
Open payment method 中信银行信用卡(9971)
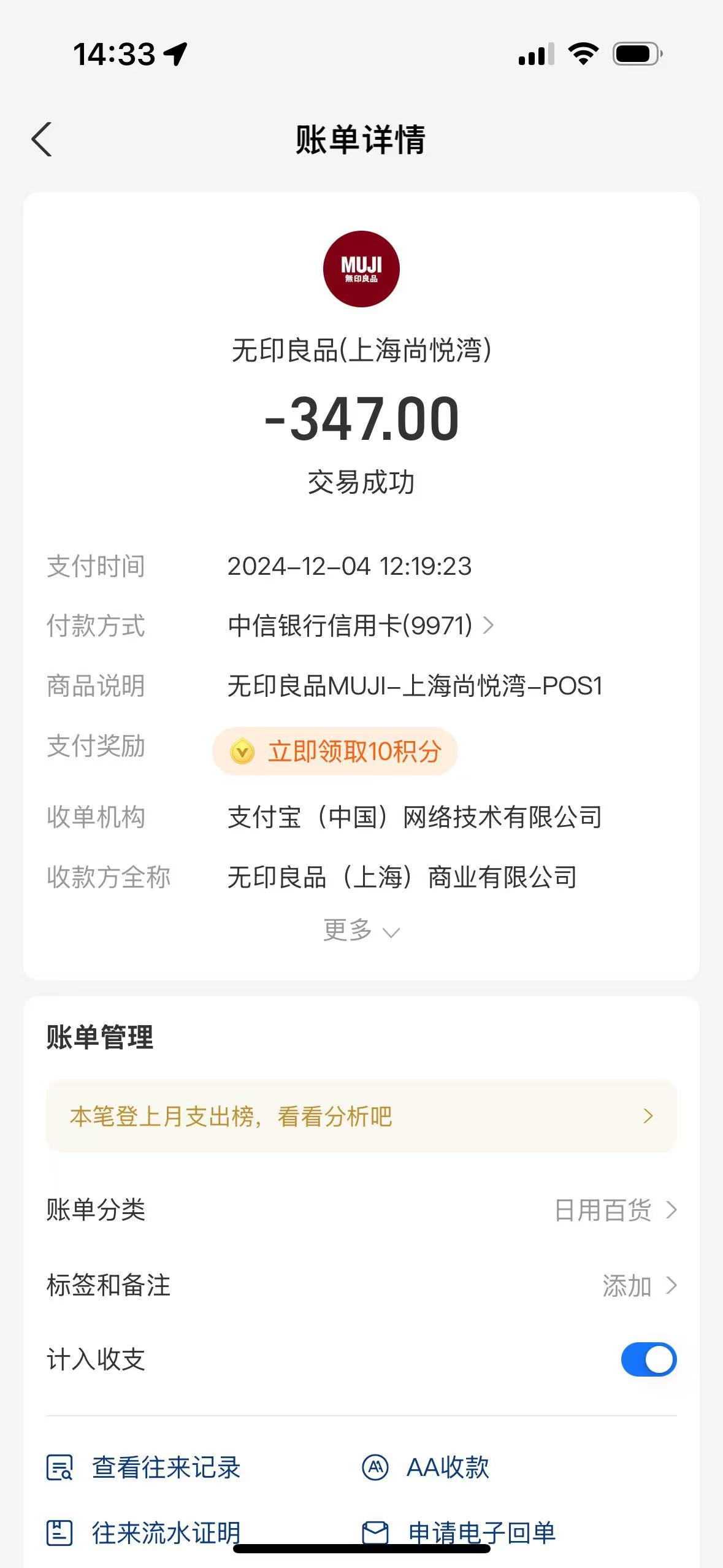coord(361,626)
